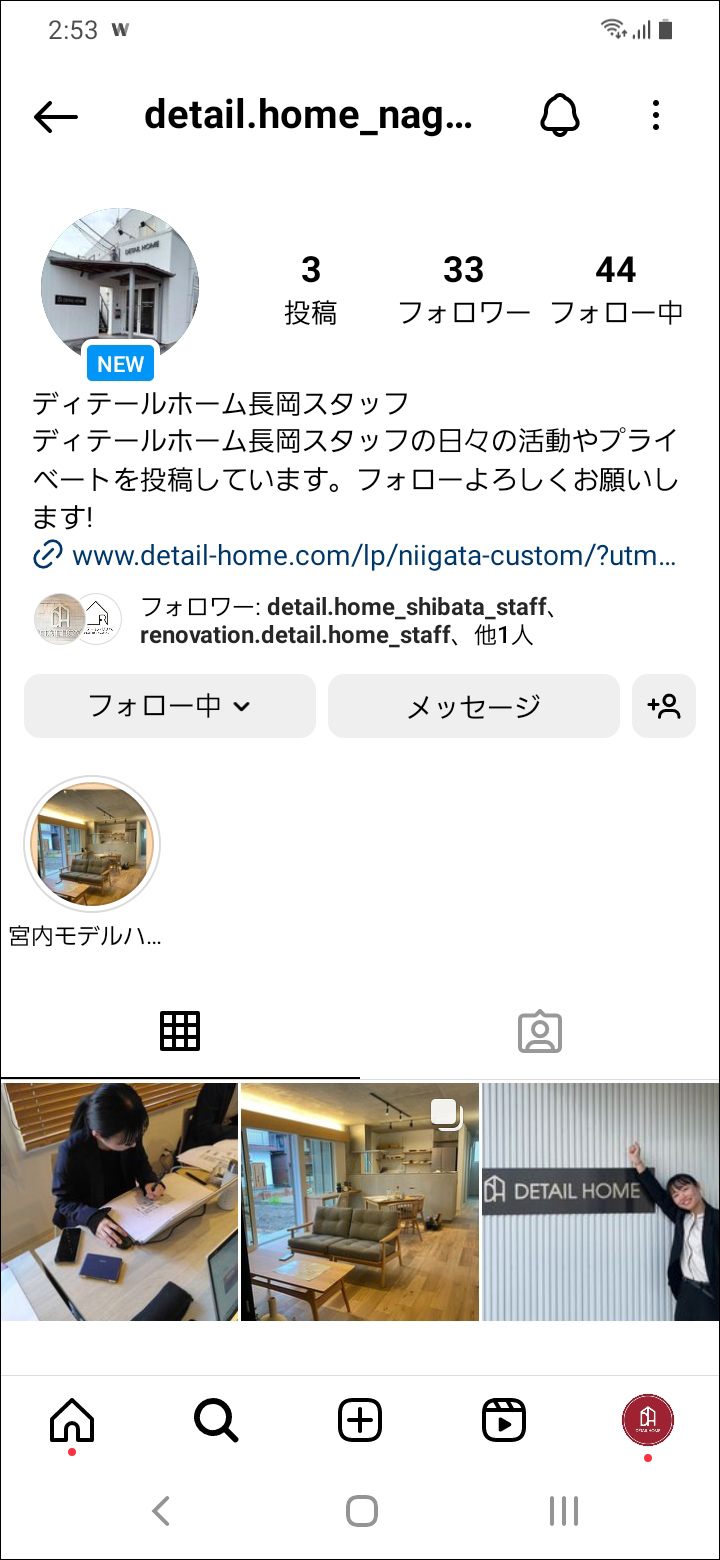The height and width of the screenshot is (1560, 720).
Task: Open the DETAIL HOME sign post
Action: click(x=601, y=1201)
